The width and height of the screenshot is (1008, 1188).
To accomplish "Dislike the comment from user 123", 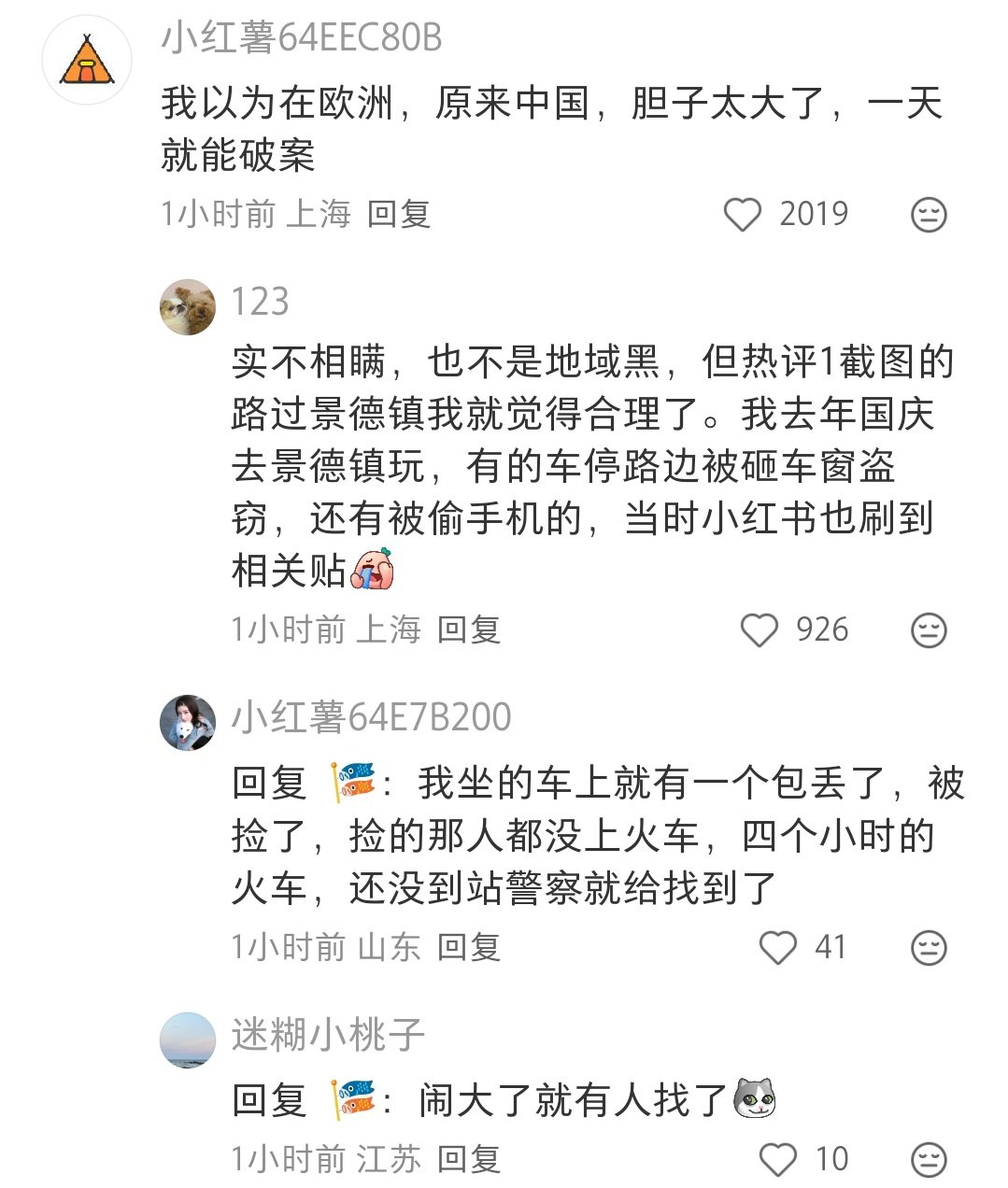I will [929, 630].
